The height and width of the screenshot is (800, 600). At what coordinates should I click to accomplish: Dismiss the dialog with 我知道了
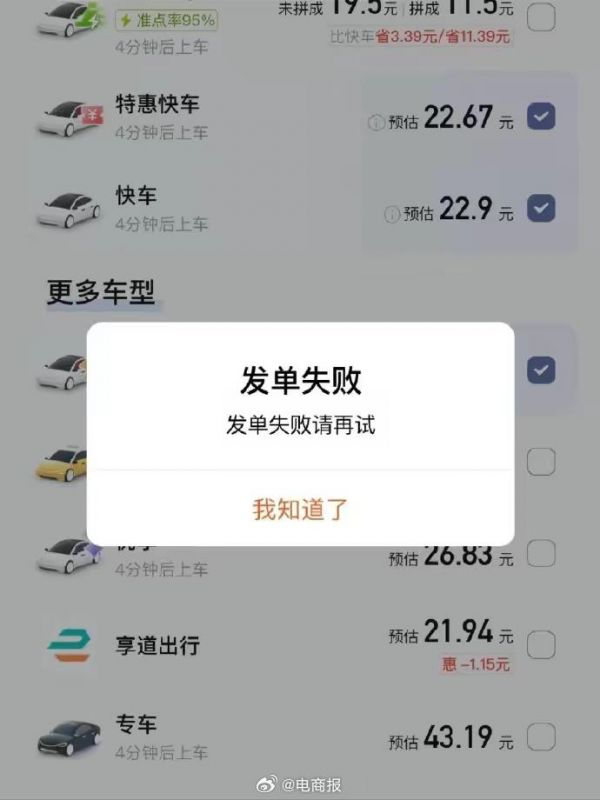tap(300, 509)
